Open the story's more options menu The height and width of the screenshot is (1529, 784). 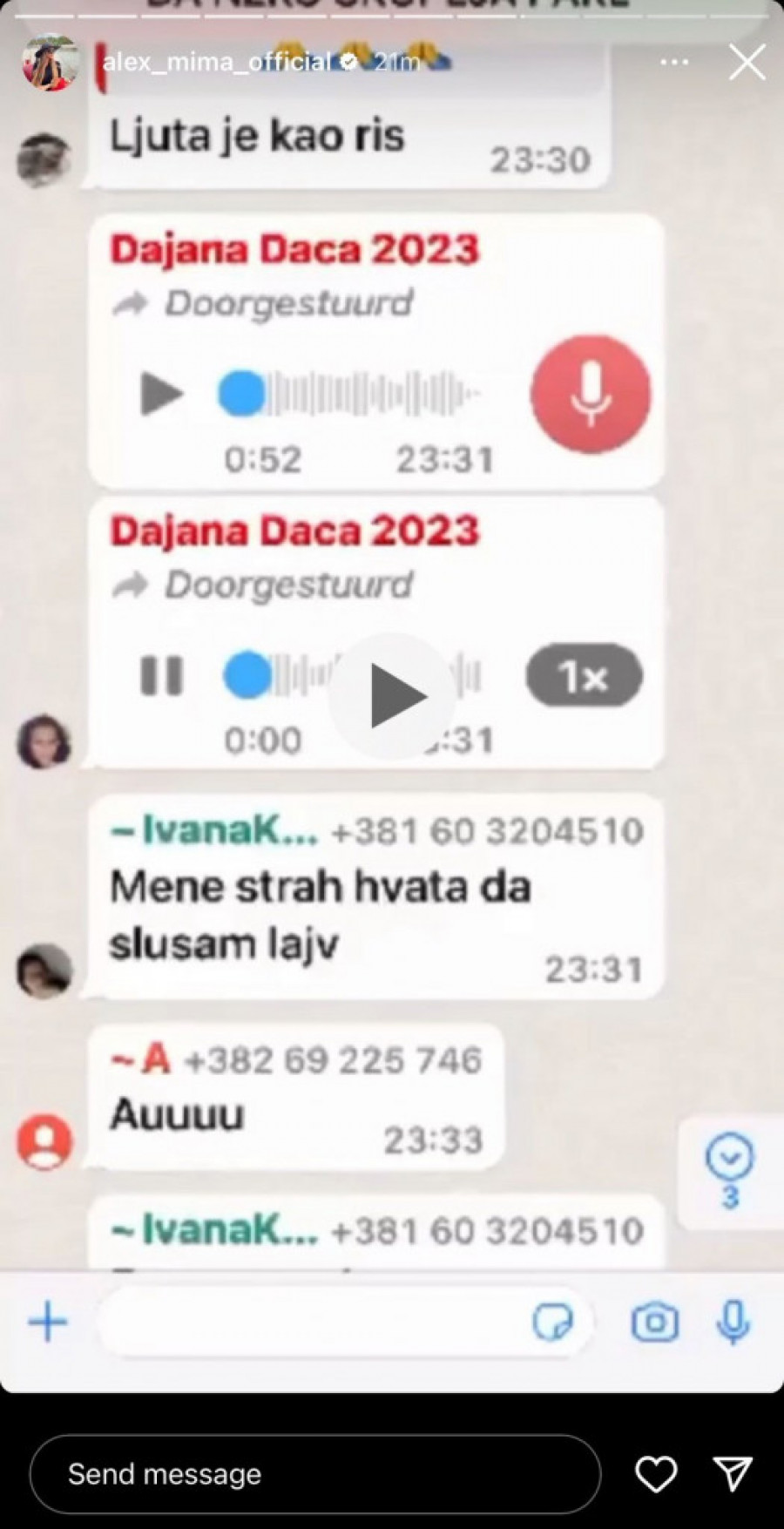pyautogui.click(x=674, y=63)
